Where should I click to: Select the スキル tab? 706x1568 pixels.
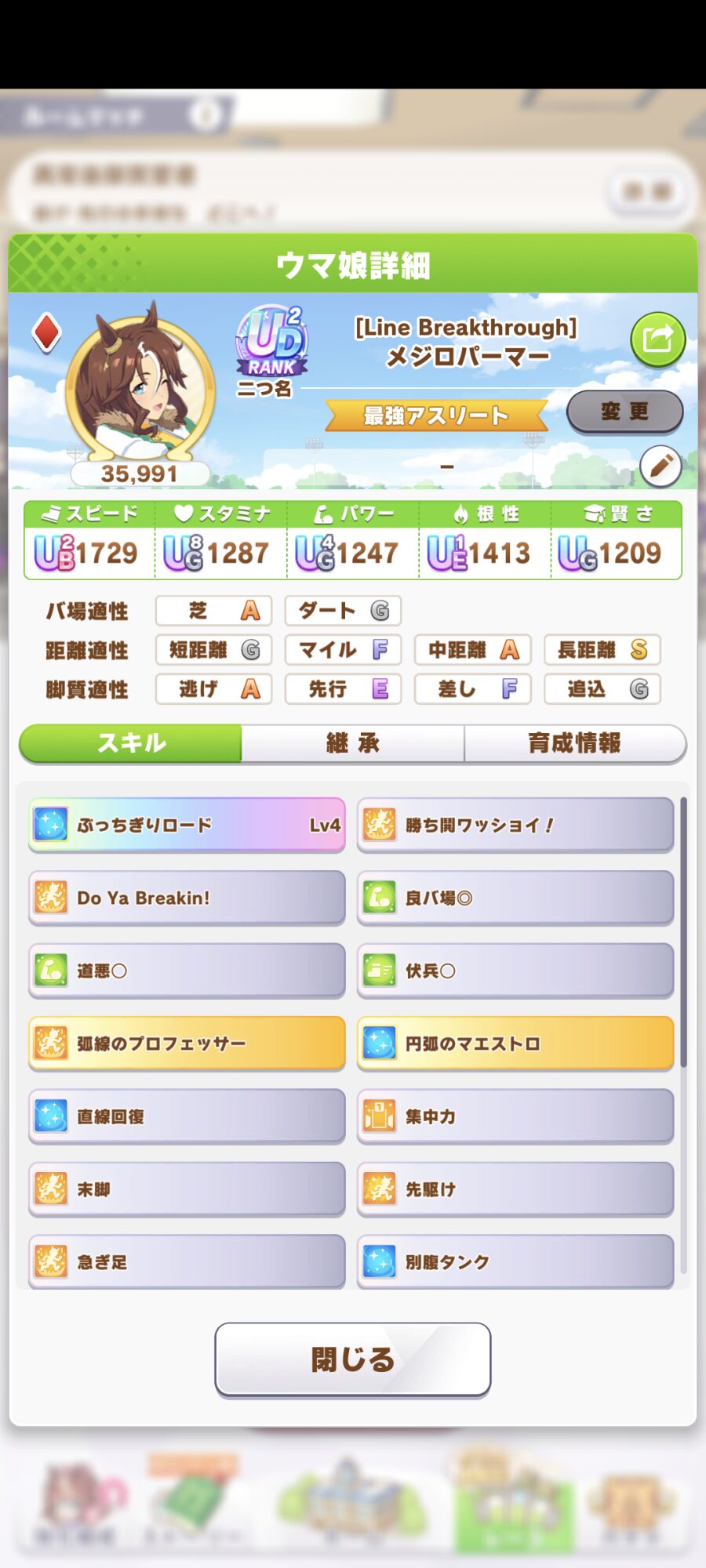tap(131, 743)
